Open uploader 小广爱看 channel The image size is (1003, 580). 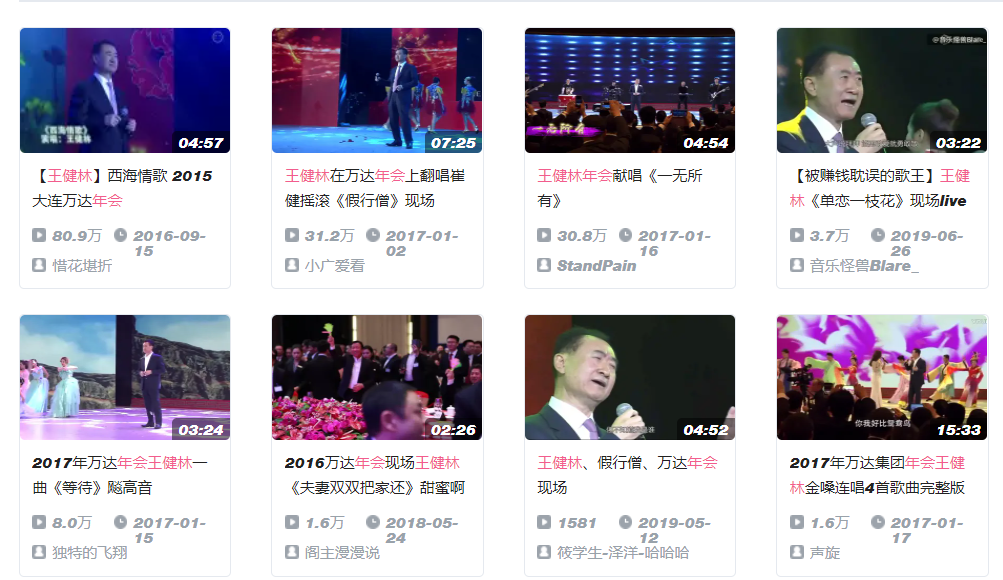[x=334, y=266]
